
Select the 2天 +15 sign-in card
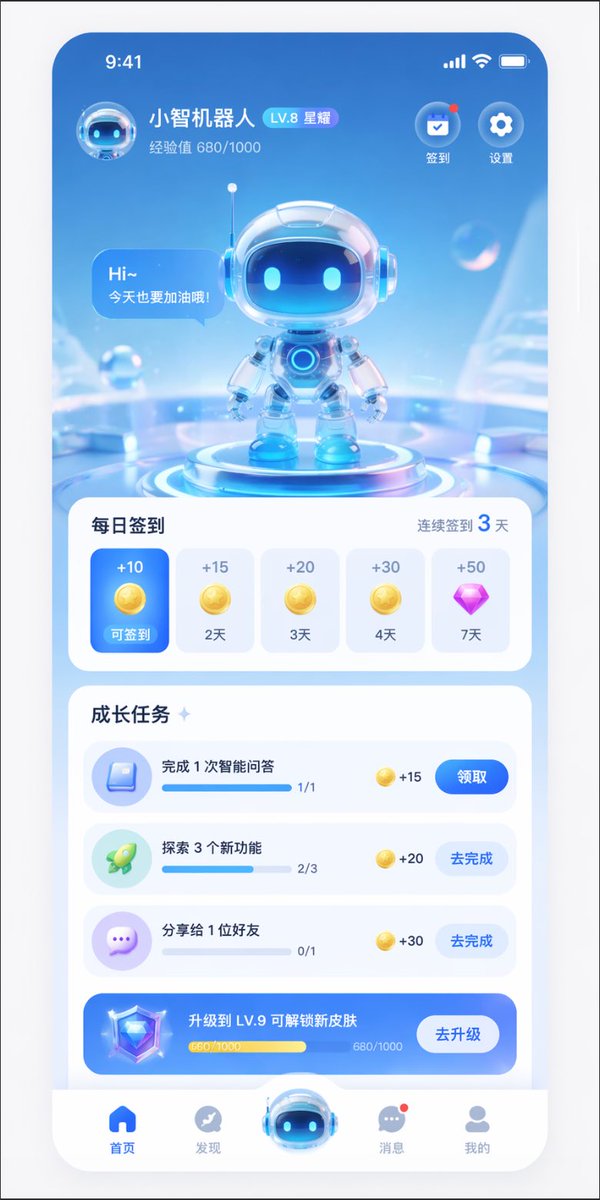215,600
